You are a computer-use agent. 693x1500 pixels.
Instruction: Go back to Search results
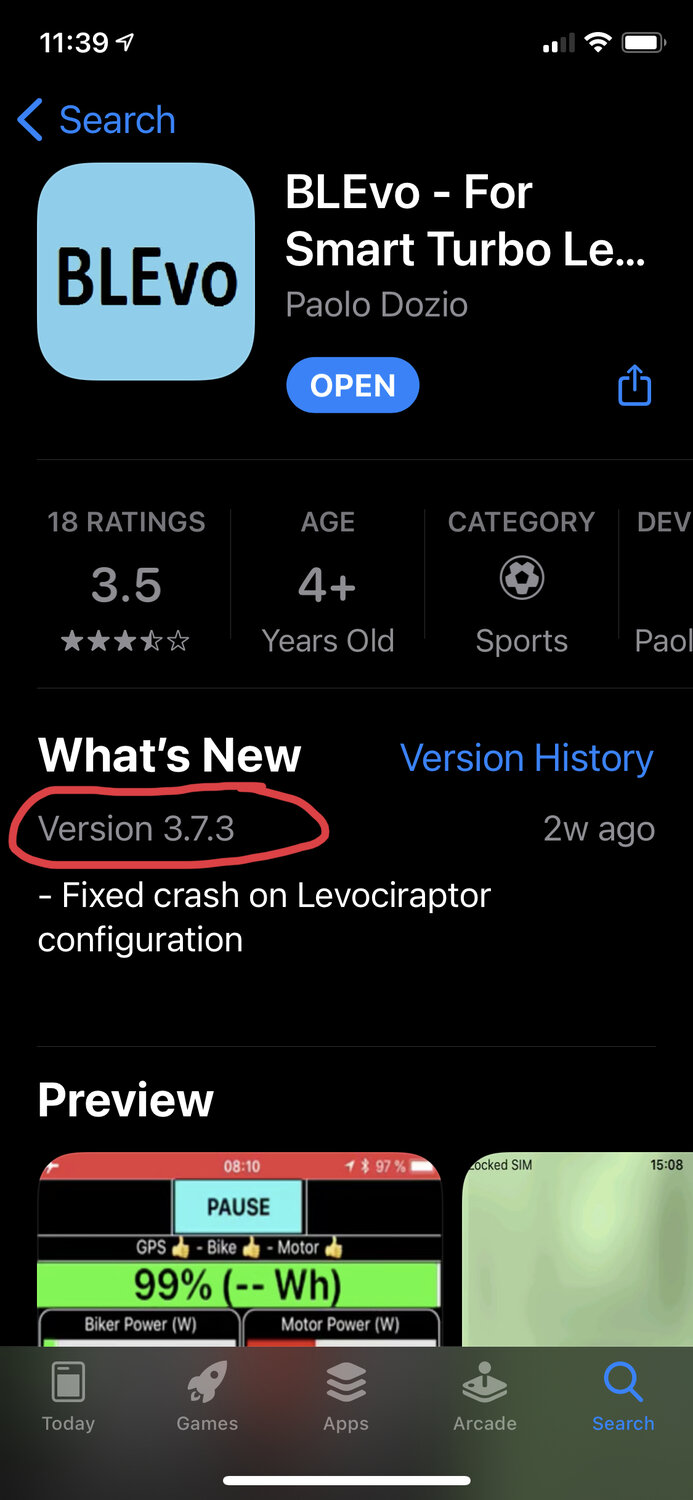(97, 120)
